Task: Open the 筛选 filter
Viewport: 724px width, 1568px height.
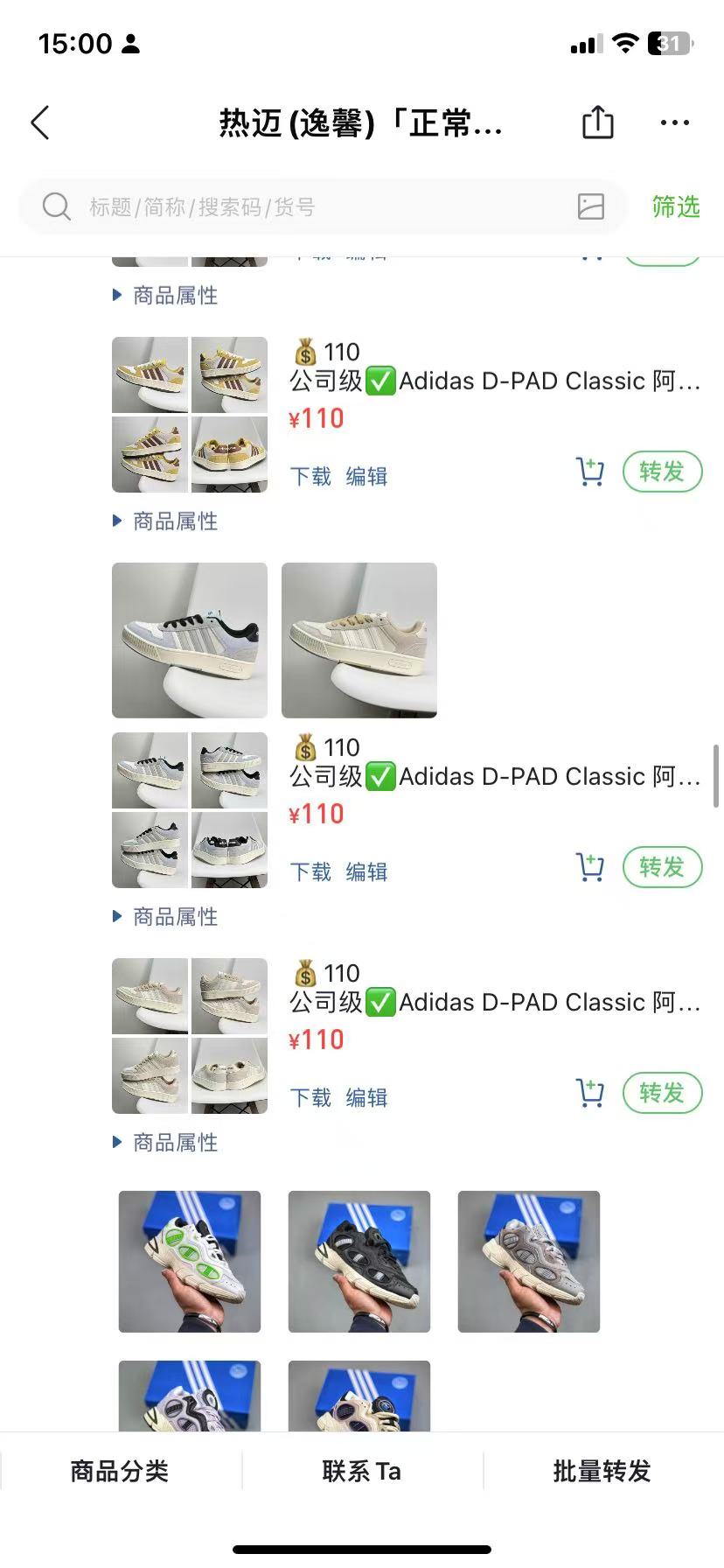Action: [675, 207]
